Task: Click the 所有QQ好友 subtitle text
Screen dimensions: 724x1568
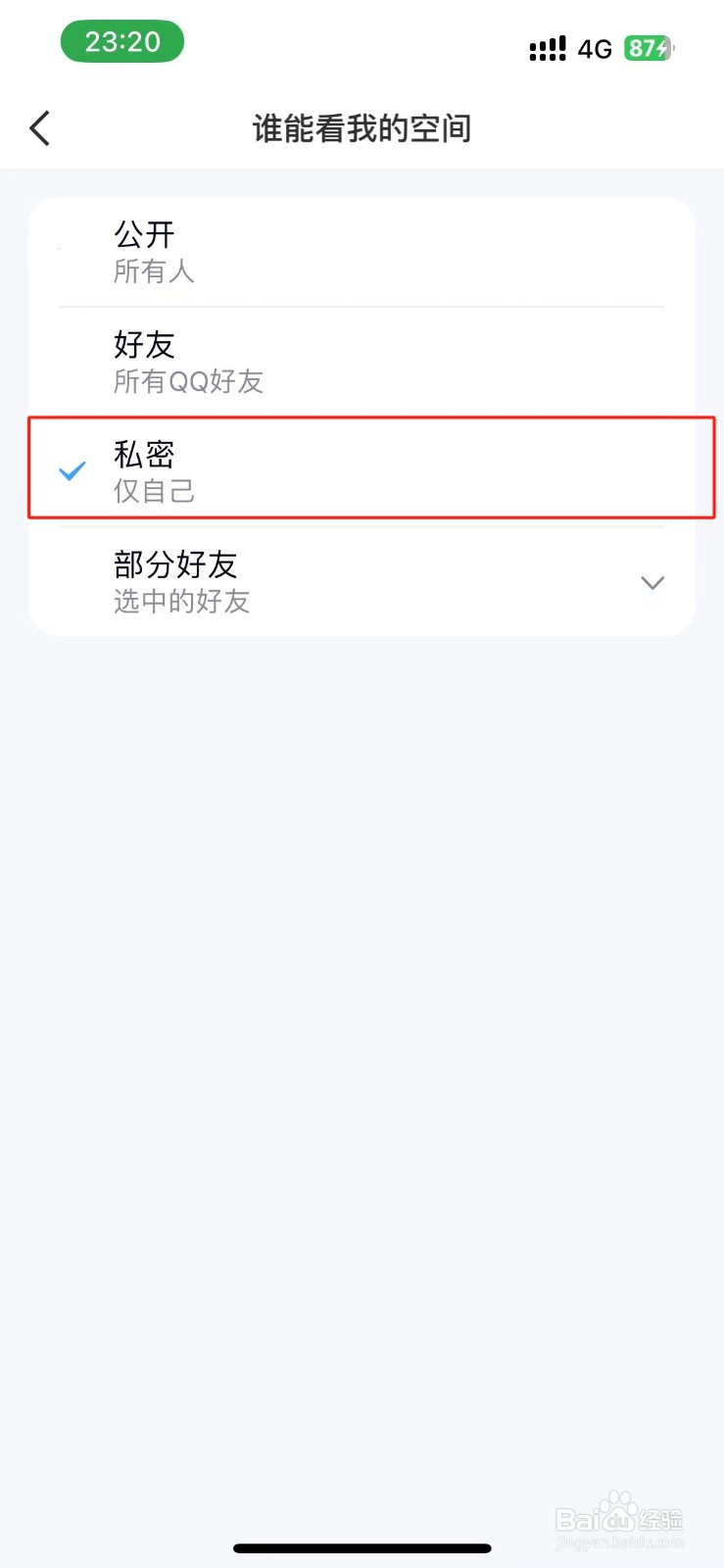Action: [187, 382]
